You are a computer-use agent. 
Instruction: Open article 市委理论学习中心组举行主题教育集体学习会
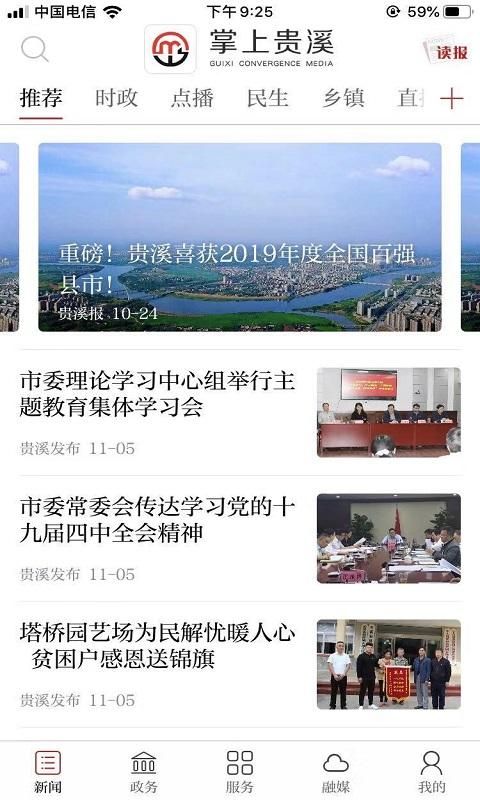point(240,412)
